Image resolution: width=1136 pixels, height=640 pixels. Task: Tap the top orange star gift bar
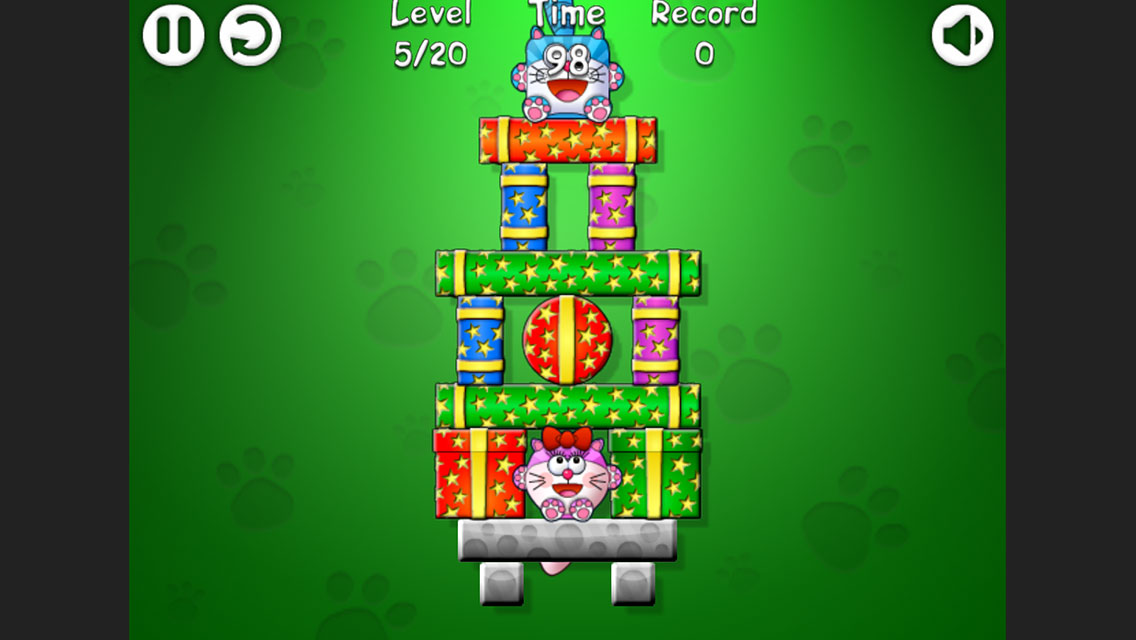pos(567,140)
